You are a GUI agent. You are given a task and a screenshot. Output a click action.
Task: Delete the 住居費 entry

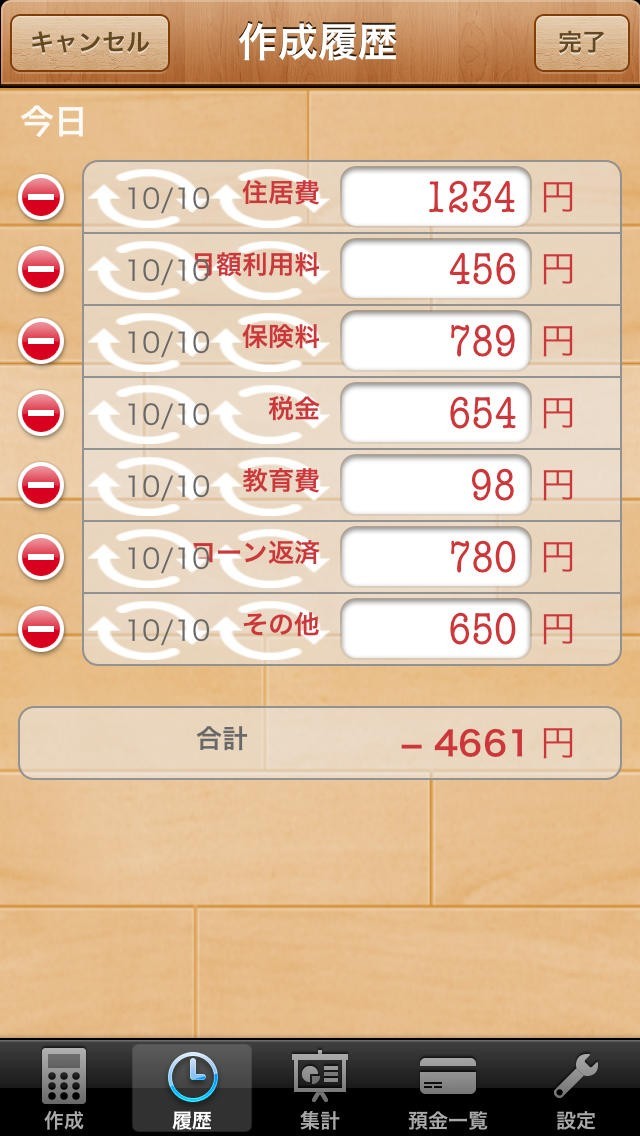pyautogui.click(x=41, y=197)
